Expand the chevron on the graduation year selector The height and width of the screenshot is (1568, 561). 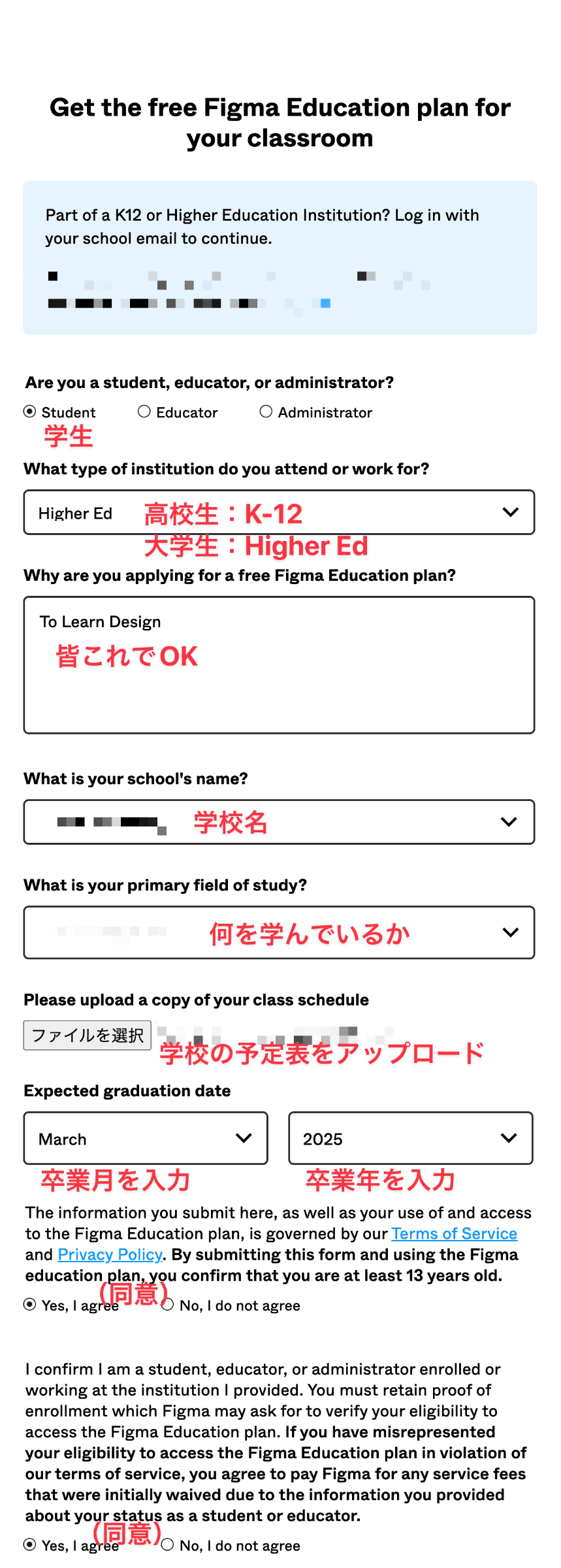(509, 1138)
